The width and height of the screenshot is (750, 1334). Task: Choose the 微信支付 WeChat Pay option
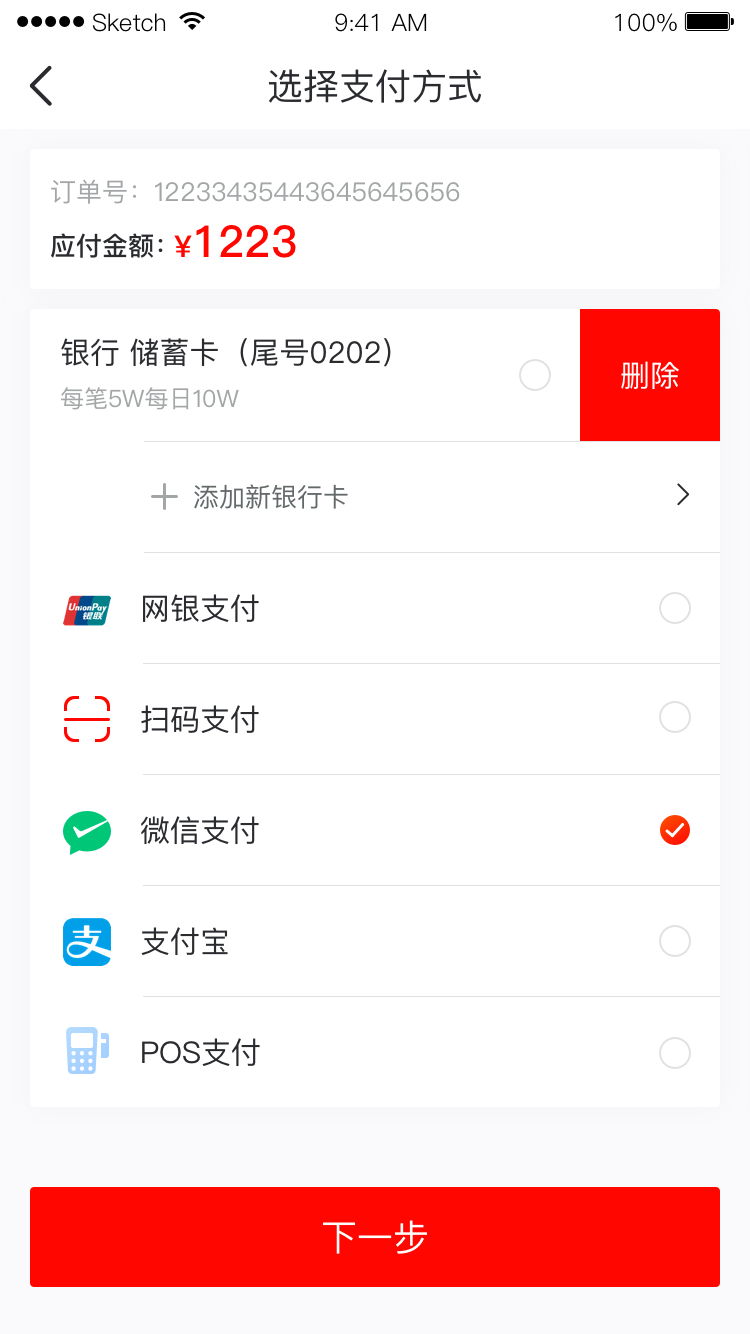375,830
